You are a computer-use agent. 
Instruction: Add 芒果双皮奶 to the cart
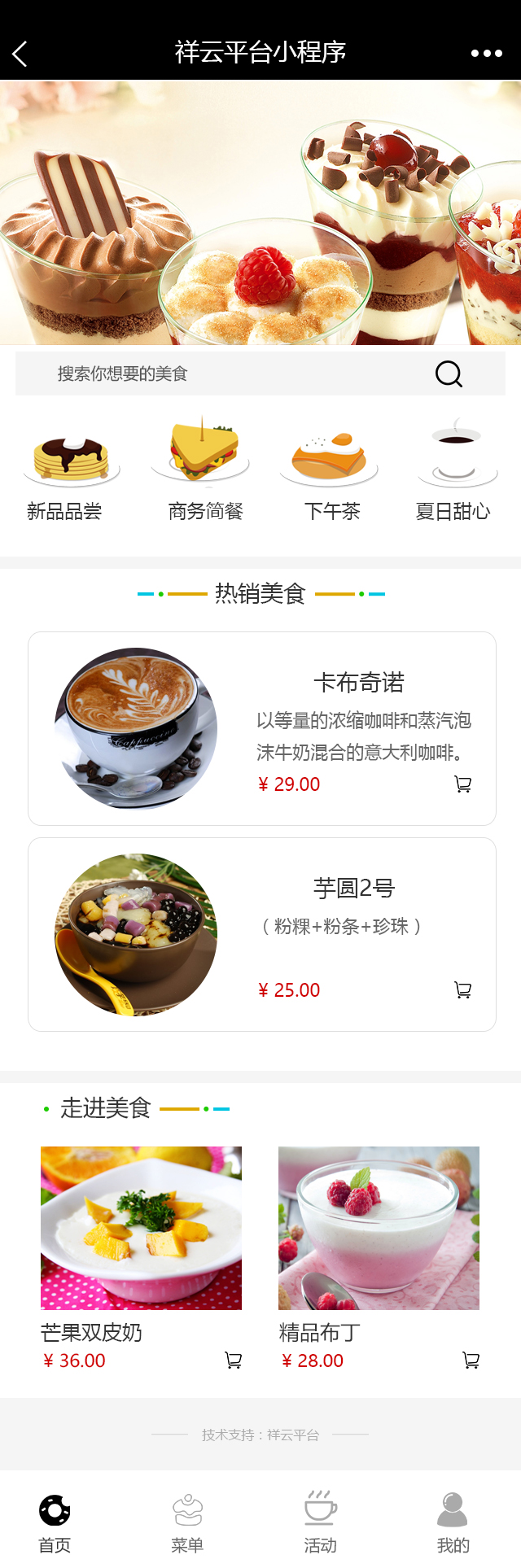pos(233,1361)
